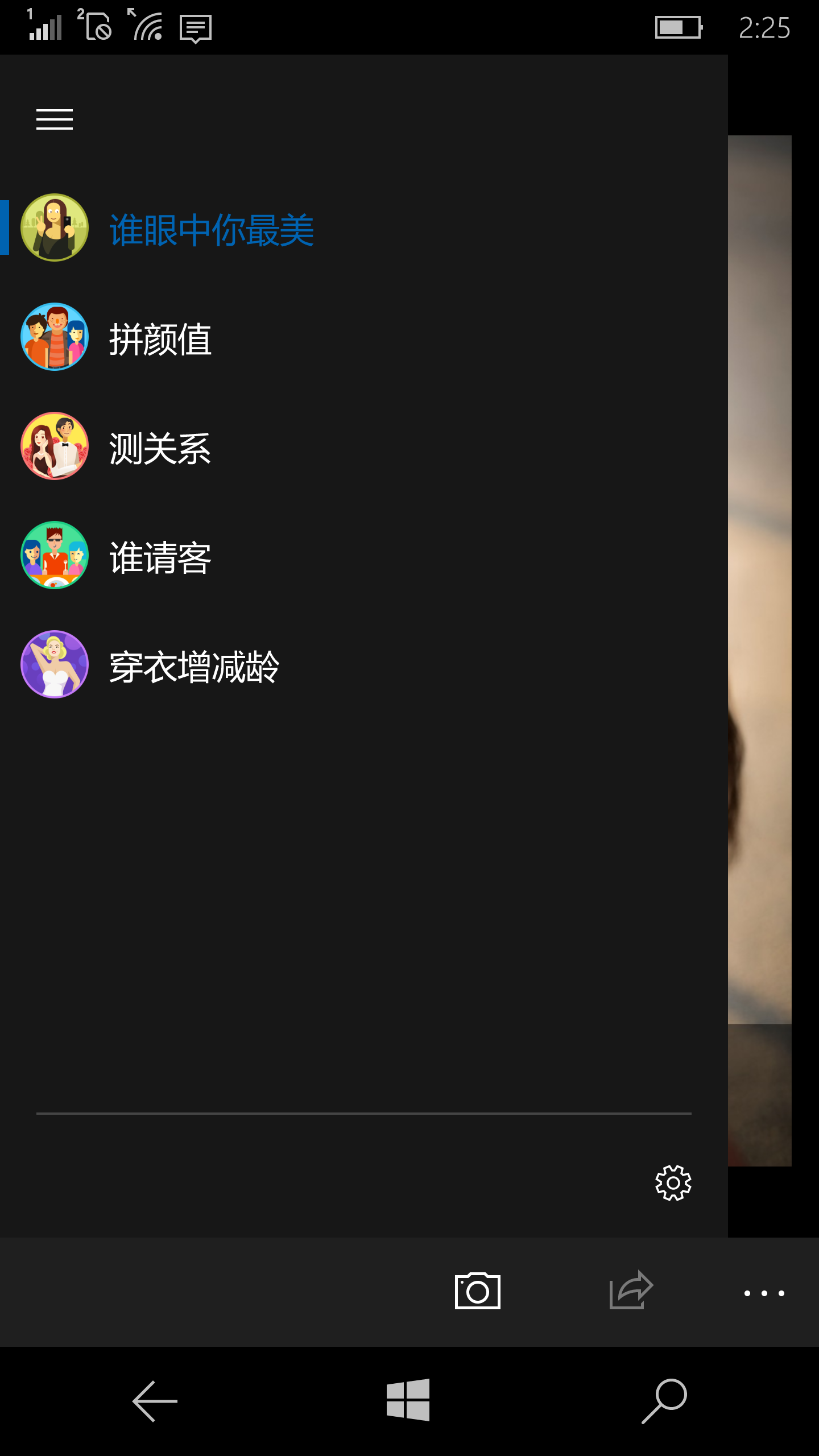819x1456 pixels.
Task: Go to 谁请客
Action: coord(160,557)
